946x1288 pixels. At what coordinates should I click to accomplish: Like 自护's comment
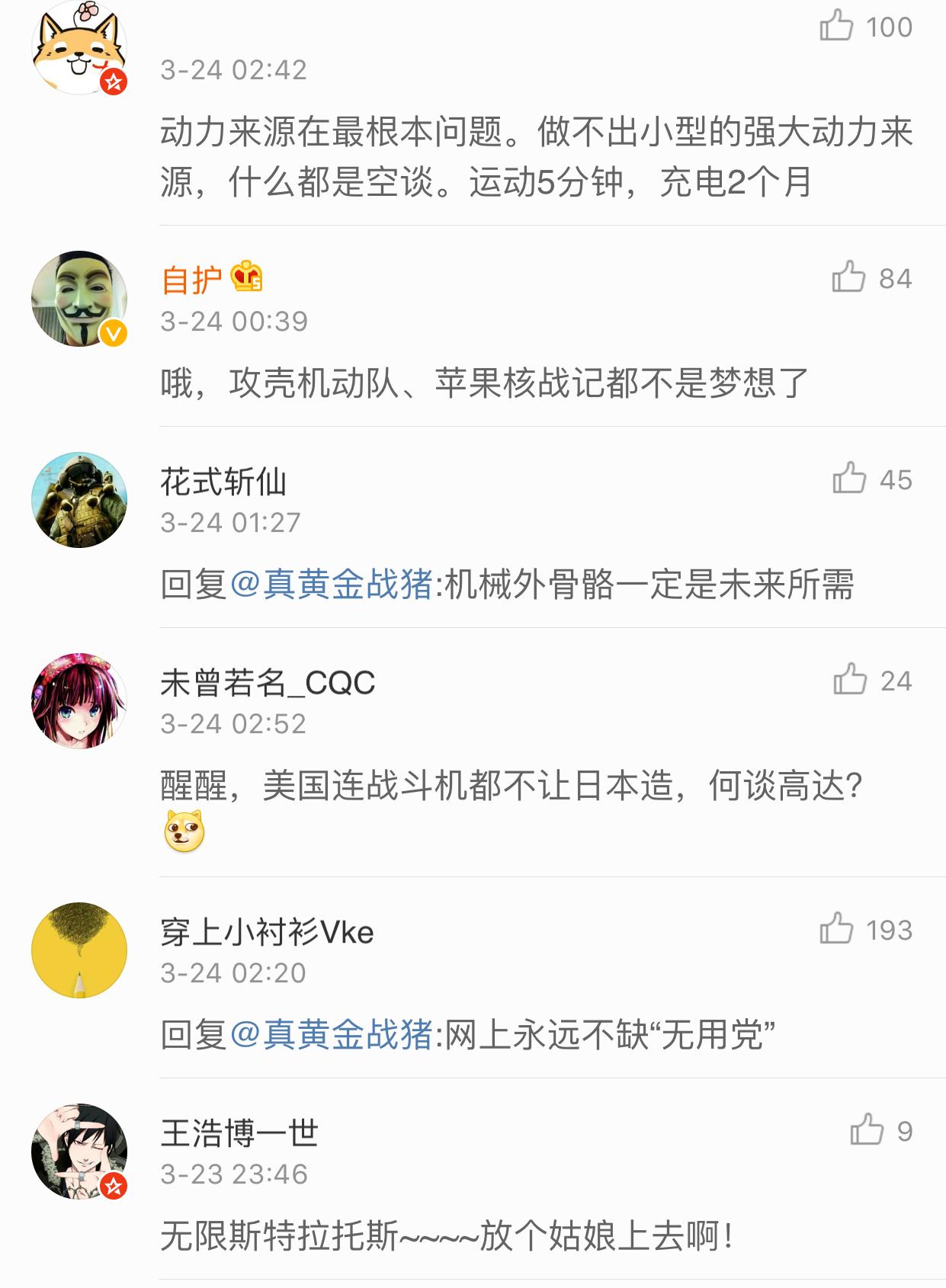pyautogui.click(x=848, y=277)
